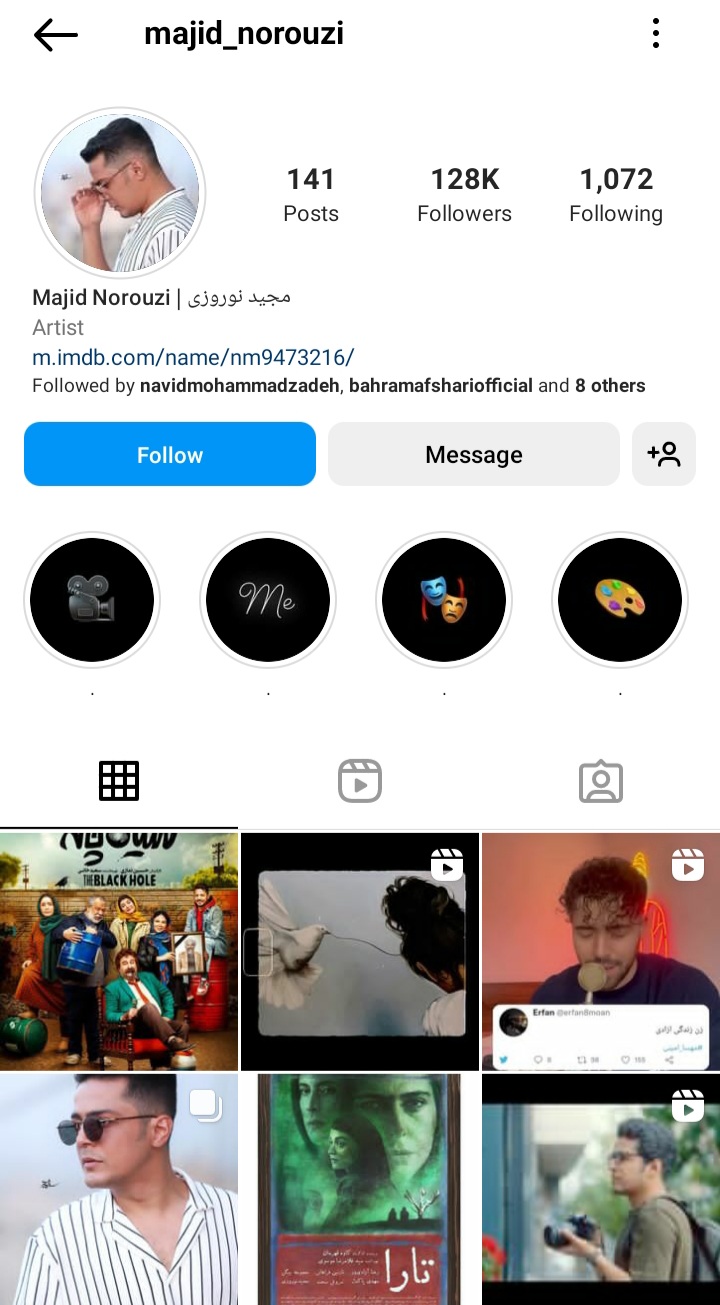Open the reel with Erfan tweet
720x1305 pixels.
(600, 951)
